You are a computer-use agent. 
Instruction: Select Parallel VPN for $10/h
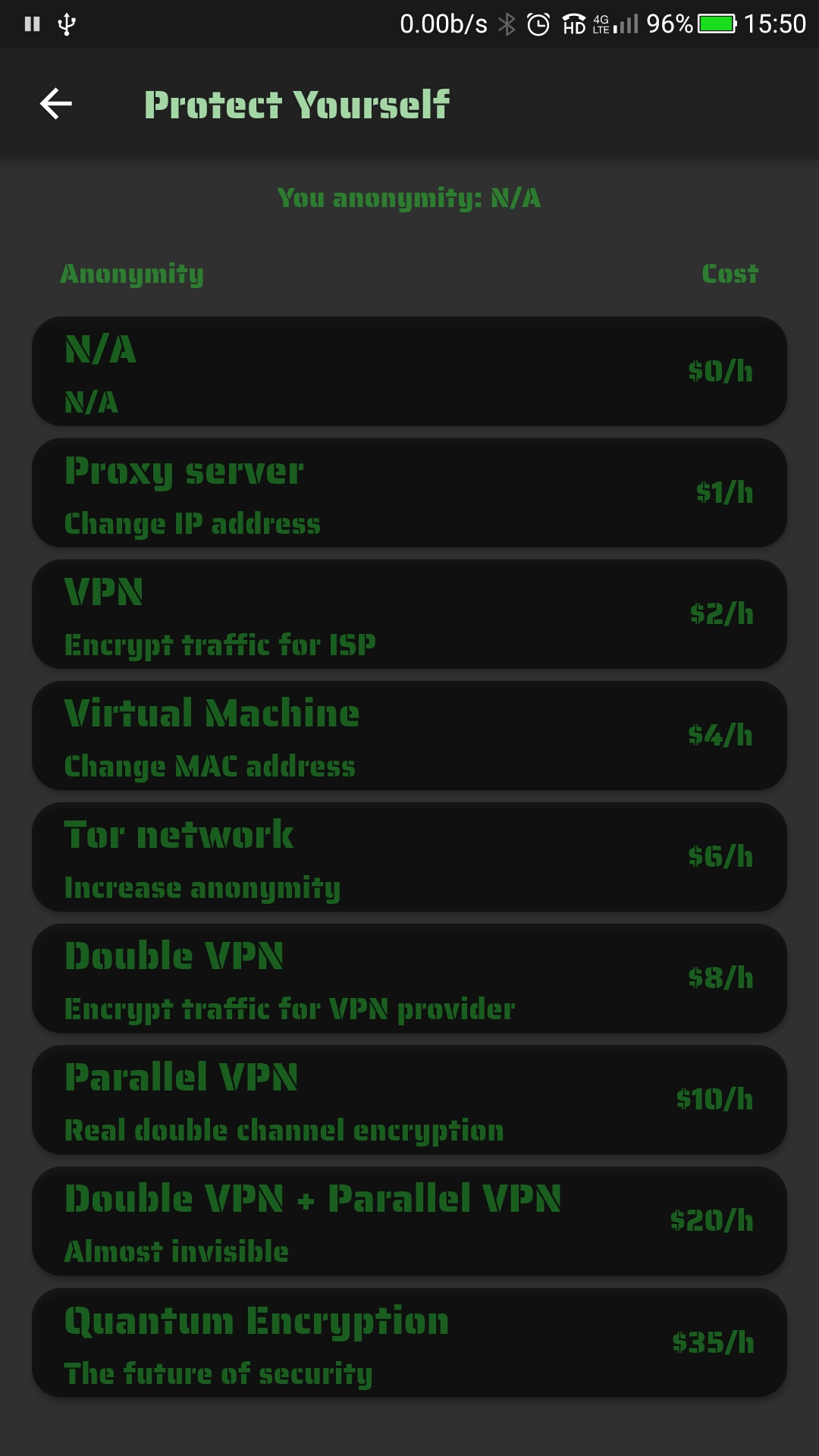(409, 1100)
